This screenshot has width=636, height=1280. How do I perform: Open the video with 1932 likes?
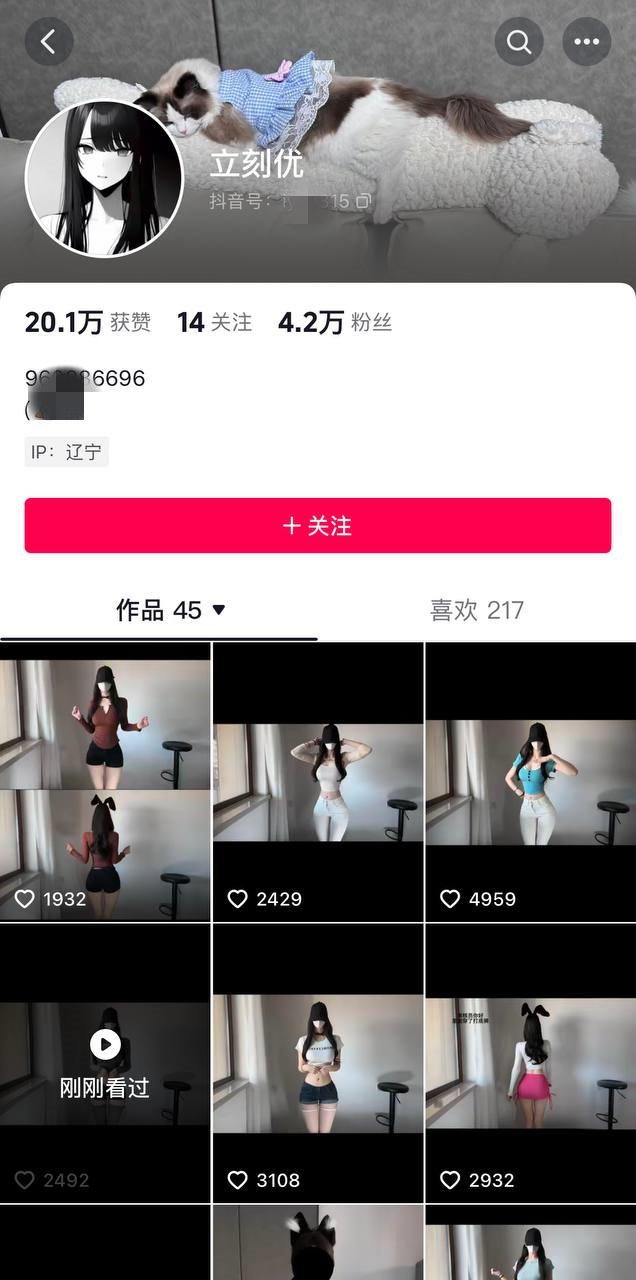[105, 782]
